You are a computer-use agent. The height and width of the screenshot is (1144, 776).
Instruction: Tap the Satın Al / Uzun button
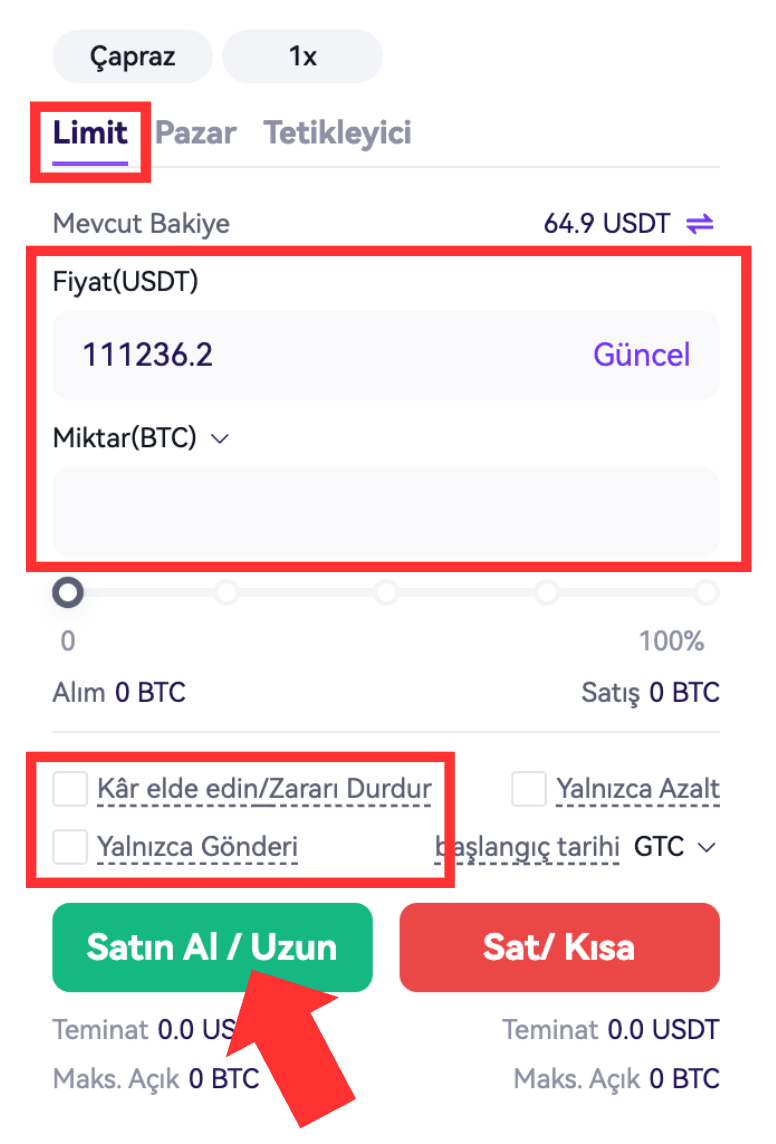(x=212, y=947)
